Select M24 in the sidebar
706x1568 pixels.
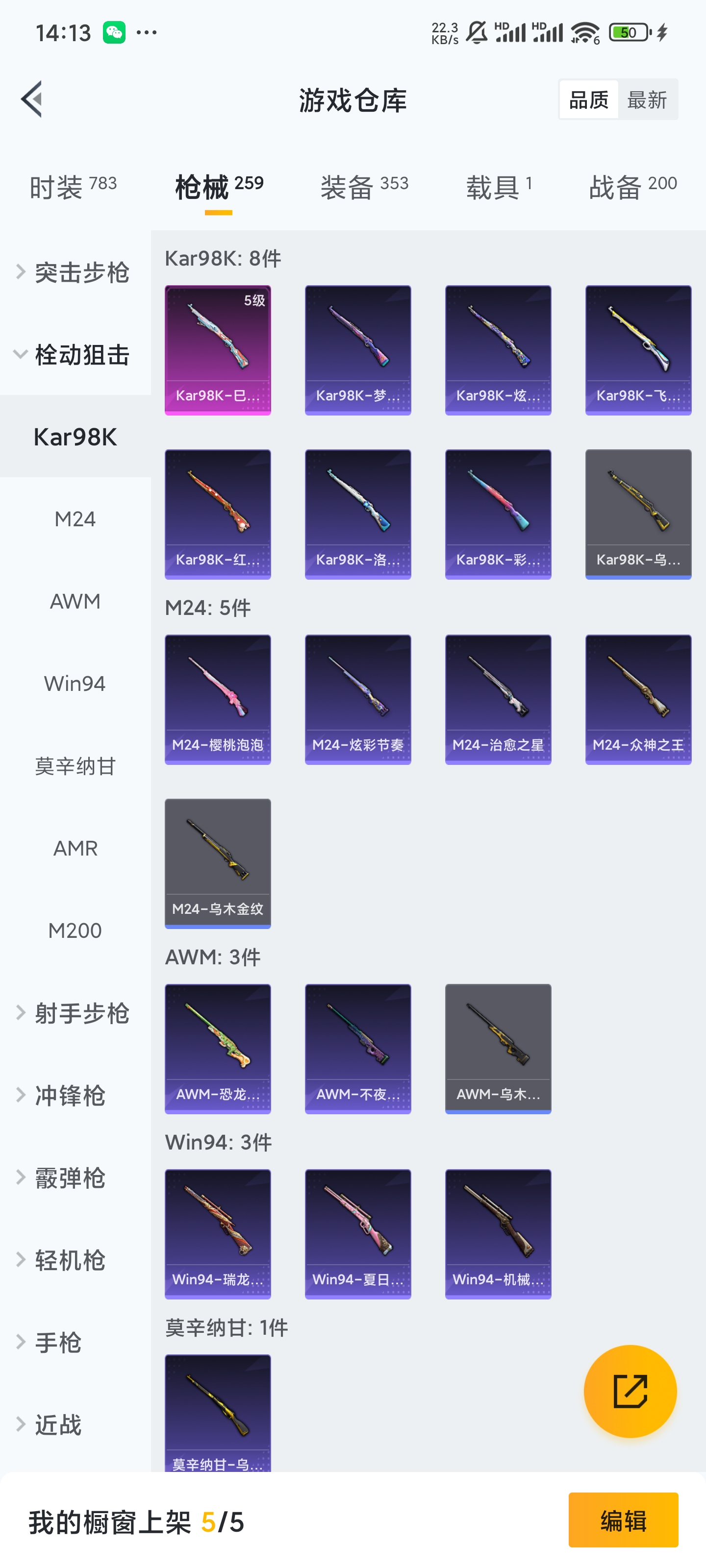(75, 519)
